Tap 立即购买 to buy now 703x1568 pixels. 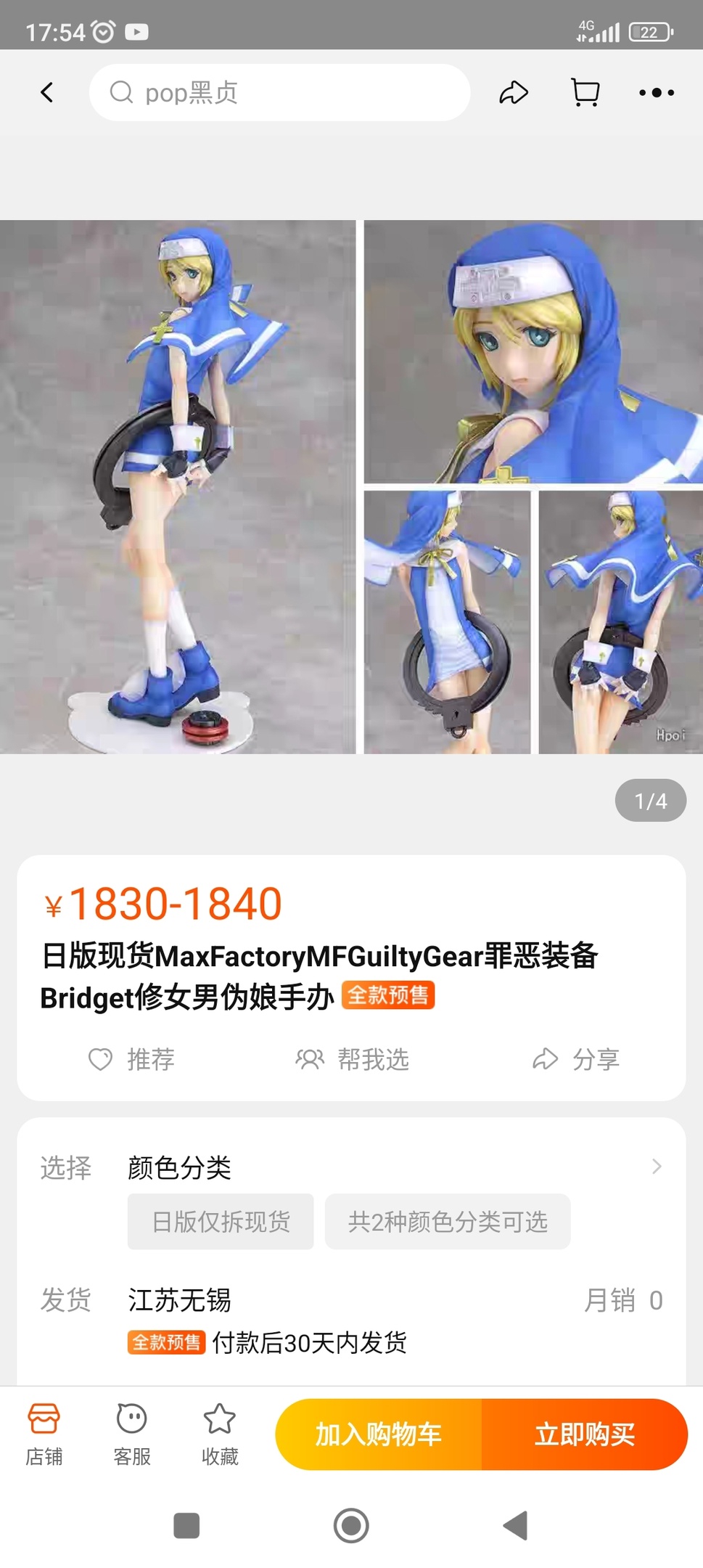tap(585, 1434)
